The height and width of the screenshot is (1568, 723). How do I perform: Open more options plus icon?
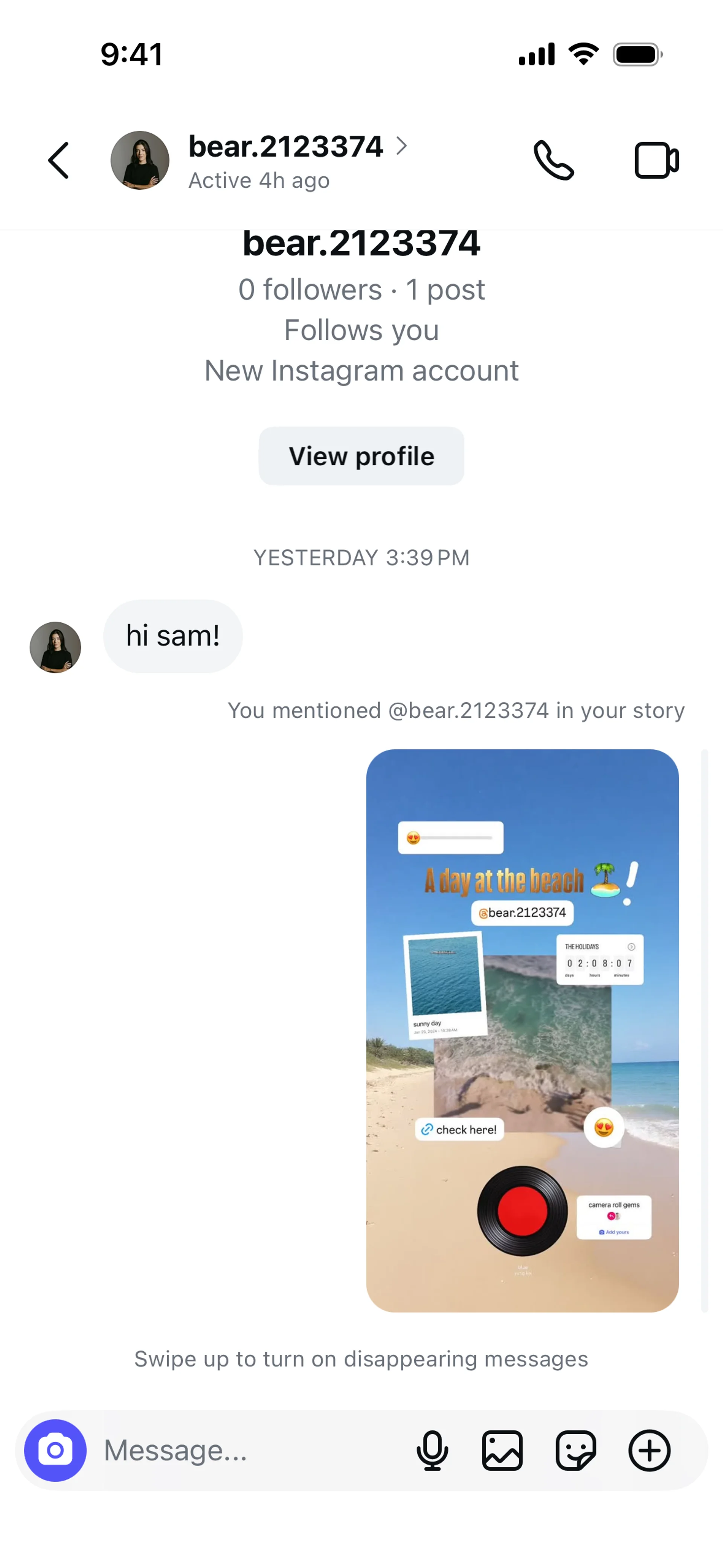pos(649,1450)
